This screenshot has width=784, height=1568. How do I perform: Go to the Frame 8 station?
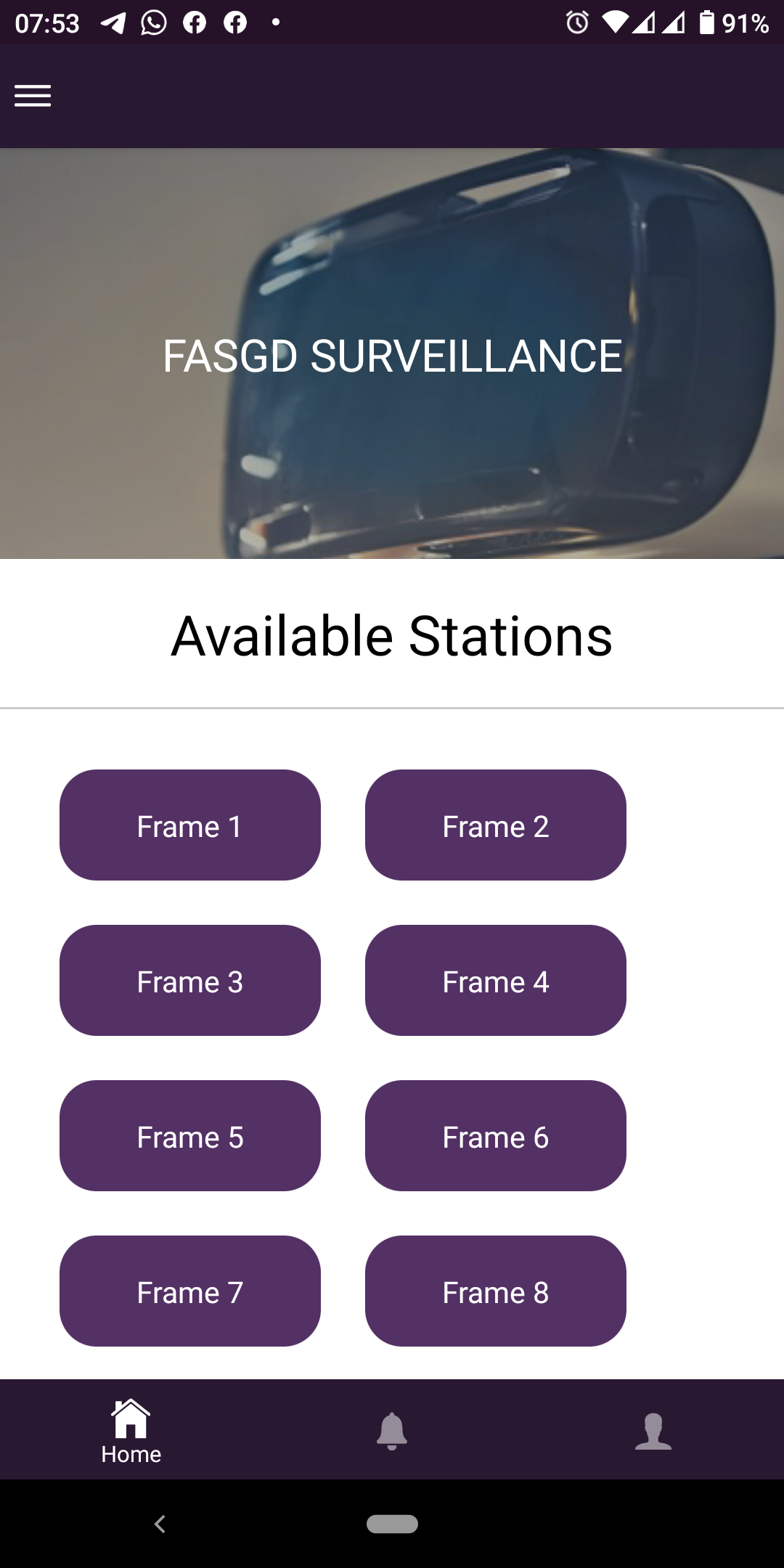(495, 1291)
